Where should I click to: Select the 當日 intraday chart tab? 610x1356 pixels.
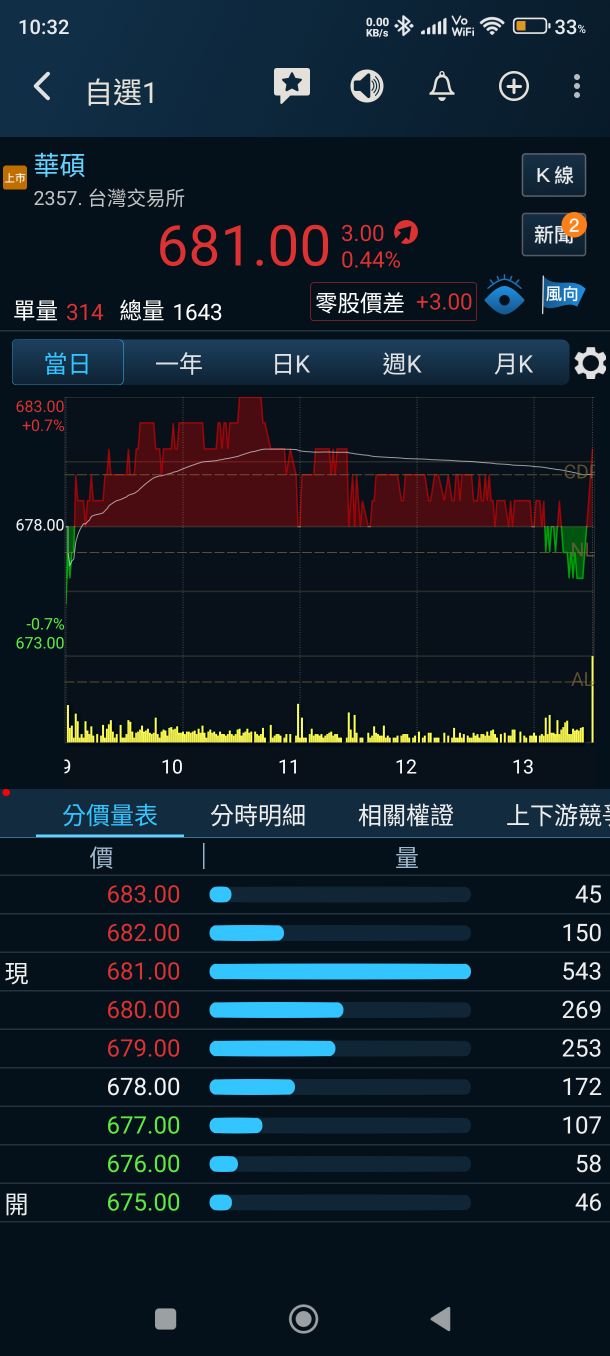pos(68,363)
